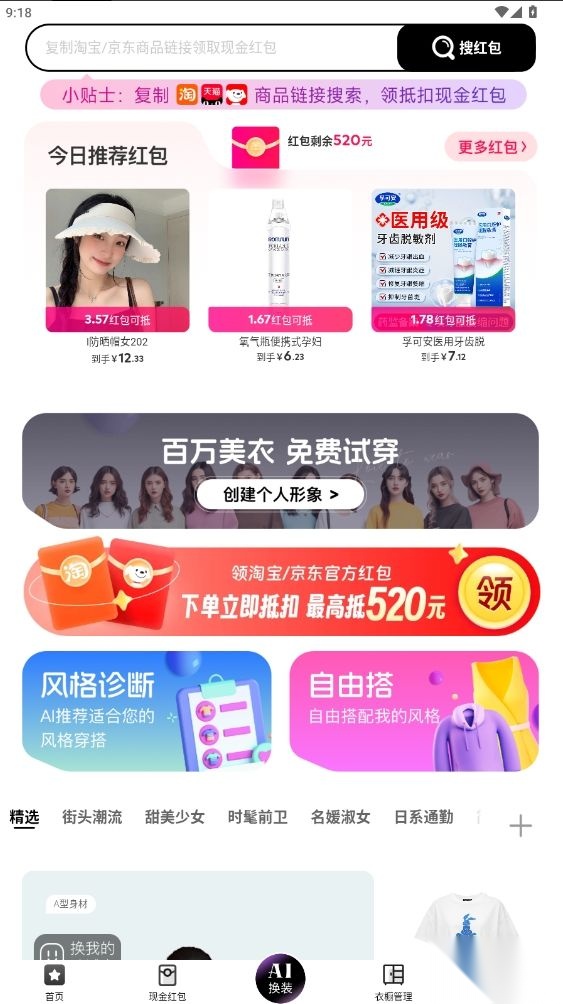
Task: Open 更多红包 for more red packets
Action: [x=491, y=147]
